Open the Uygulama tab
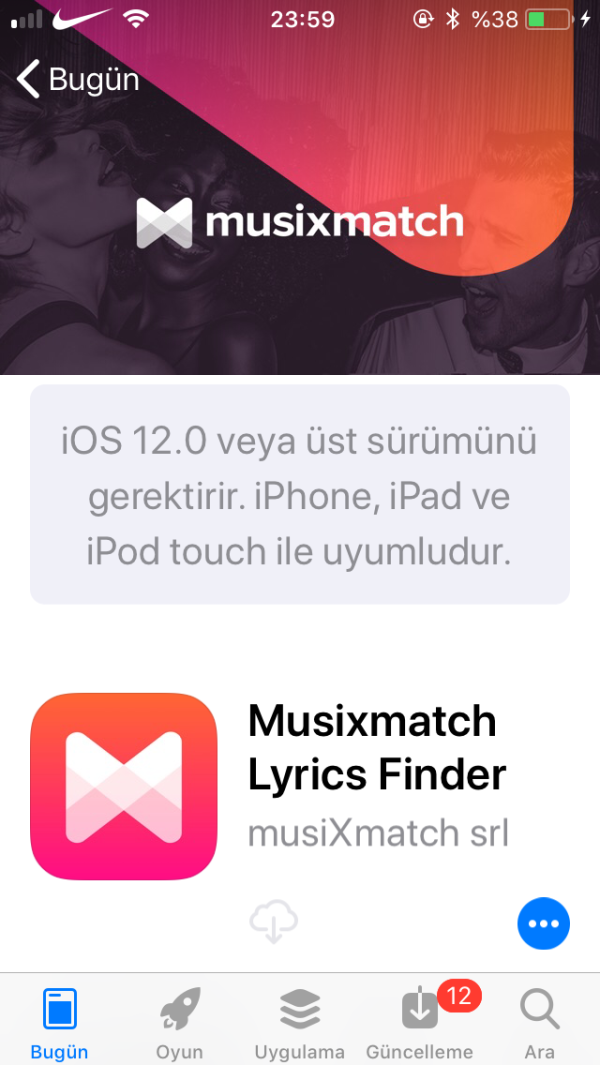This screenshot has height=1065, width=600. [299, 1022]
